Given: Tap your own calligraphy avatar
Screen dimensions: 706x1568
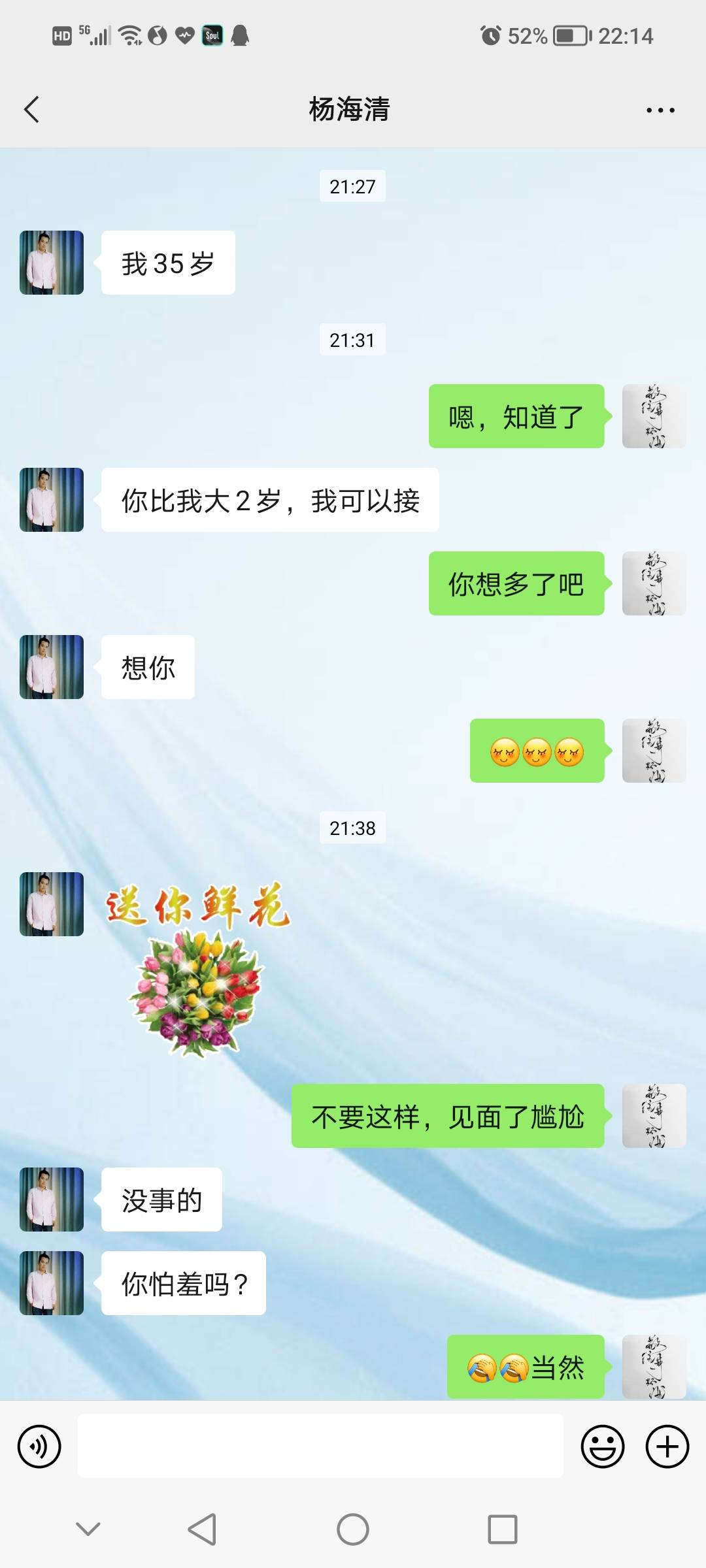Looking at the screenshot, I should click(x=654, y=418).
